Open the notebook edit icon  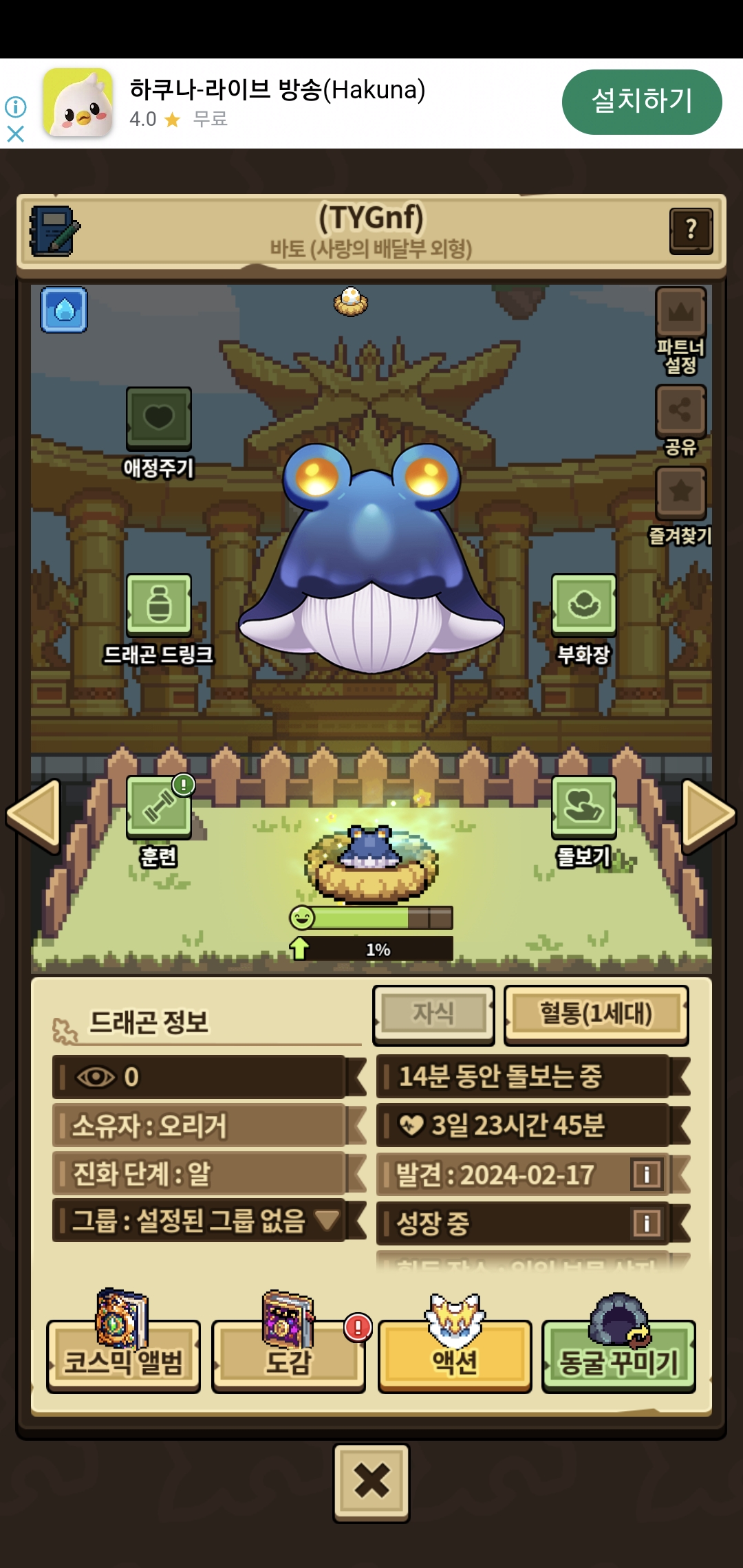[54, 231]
